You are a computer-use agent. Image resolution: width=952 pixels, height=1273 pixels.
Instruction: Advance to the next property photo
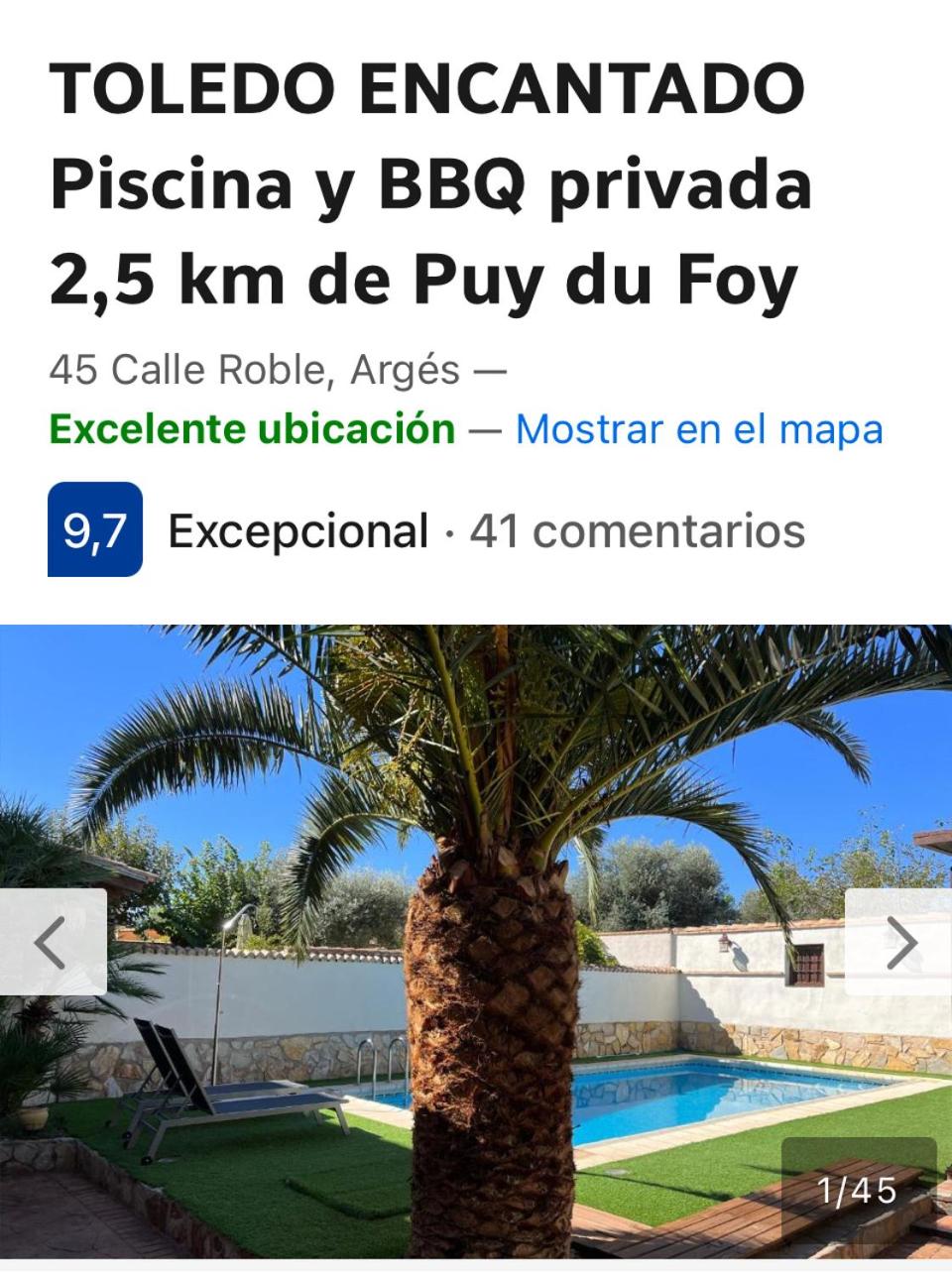pyautogui.click(x=899, y=942)
